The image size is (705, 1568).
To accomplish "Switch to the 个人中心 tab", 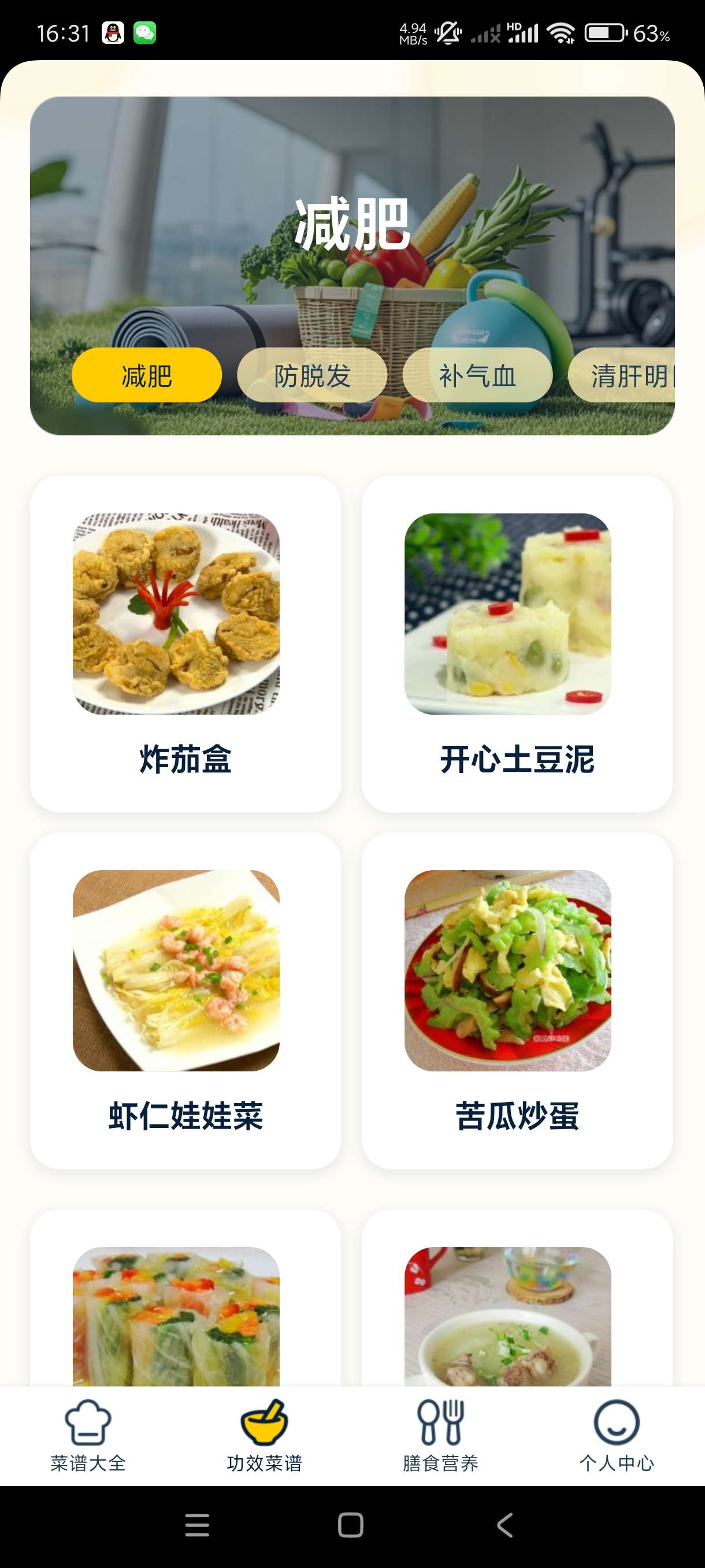I will pyautogui.click(x=616, y=1435).
